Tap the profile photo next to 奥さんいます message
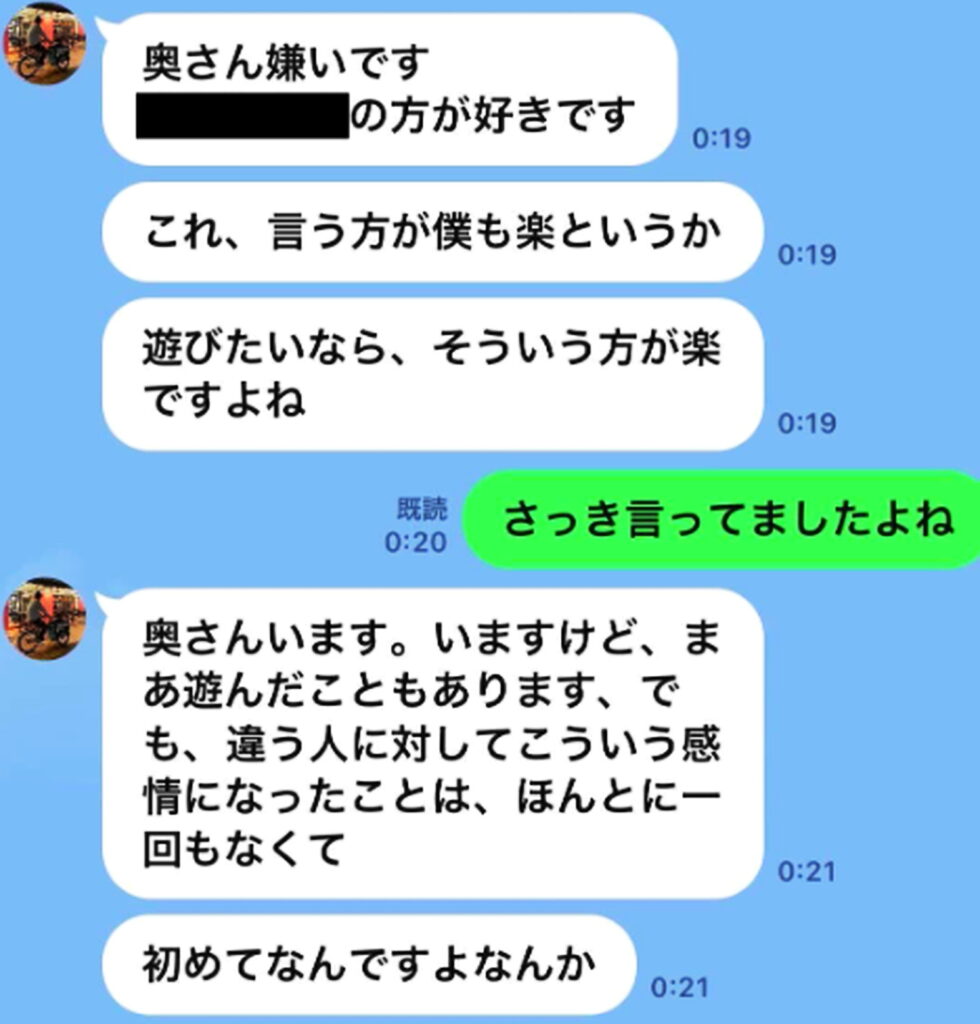 point(44,618)
